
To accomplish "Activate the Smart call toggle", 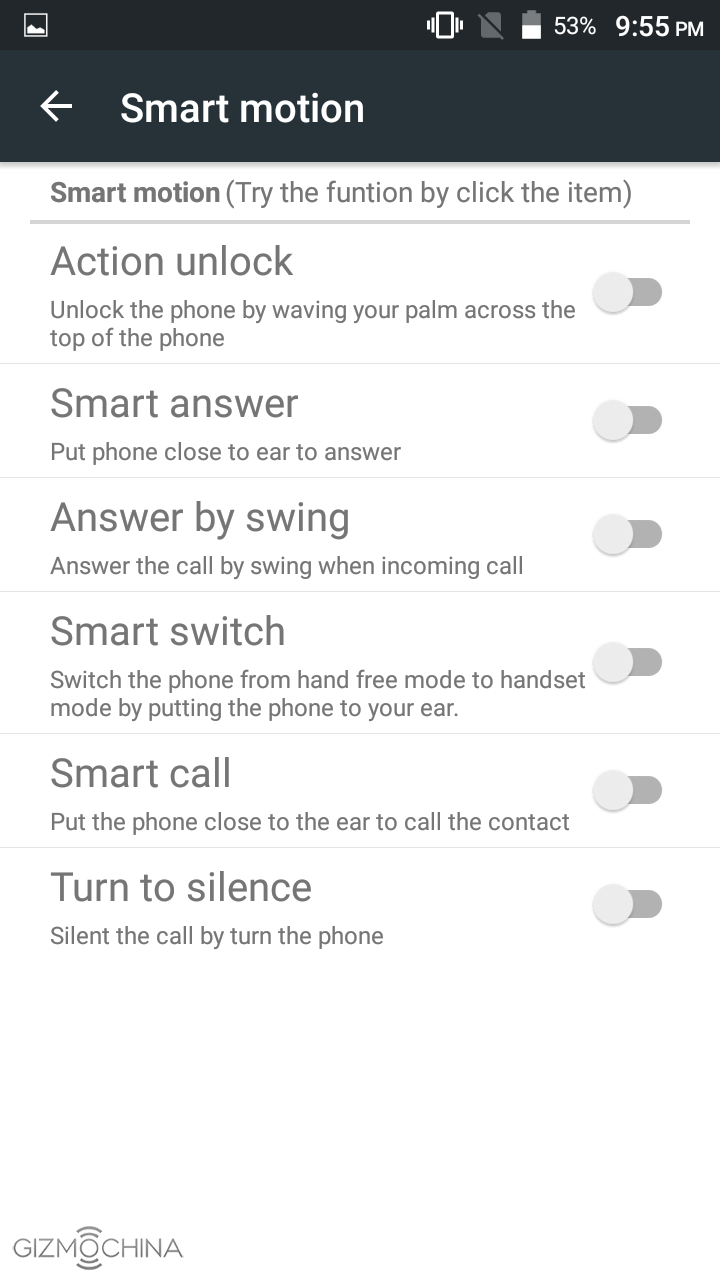I will click(x=627, y=790).
